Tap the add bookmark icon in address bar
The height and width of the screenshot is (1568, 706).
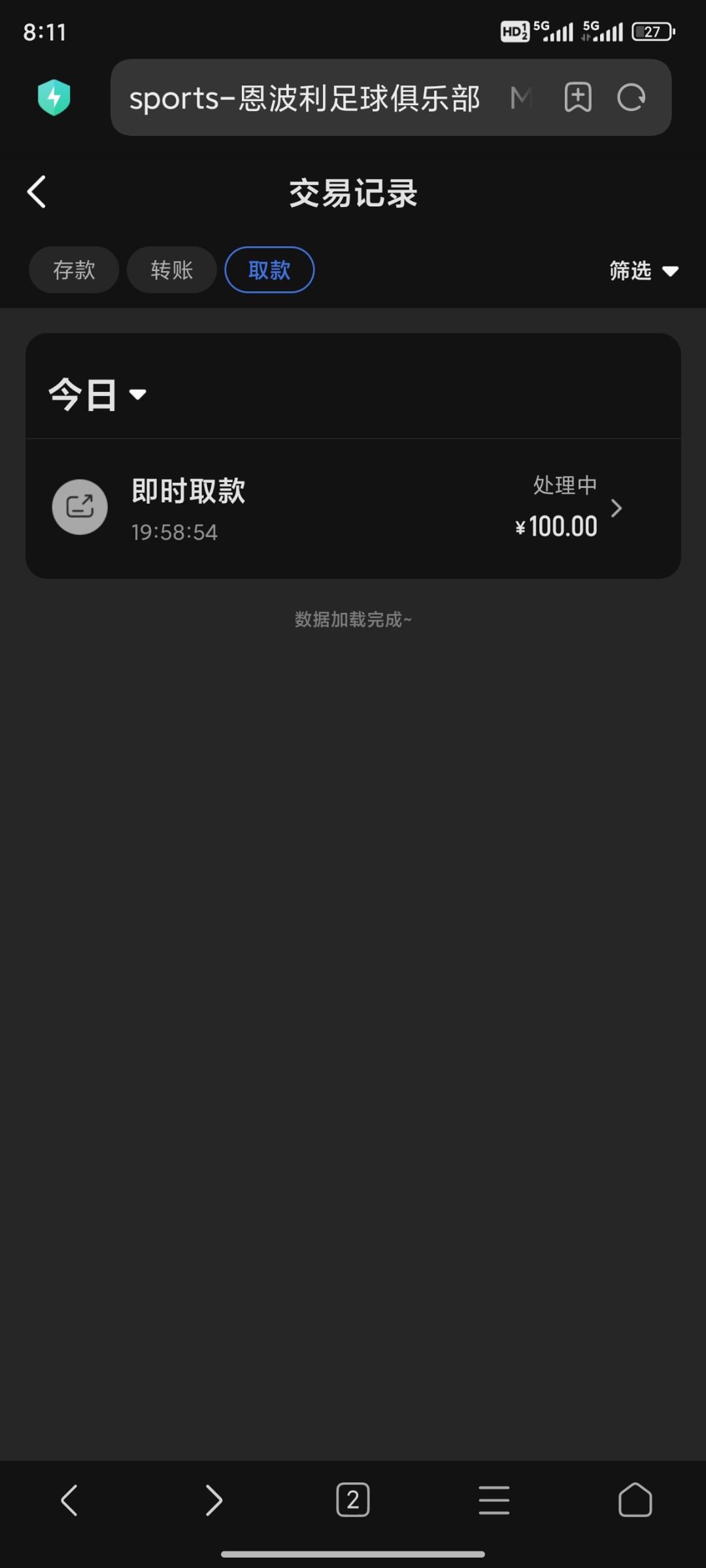tap(578, 98)
